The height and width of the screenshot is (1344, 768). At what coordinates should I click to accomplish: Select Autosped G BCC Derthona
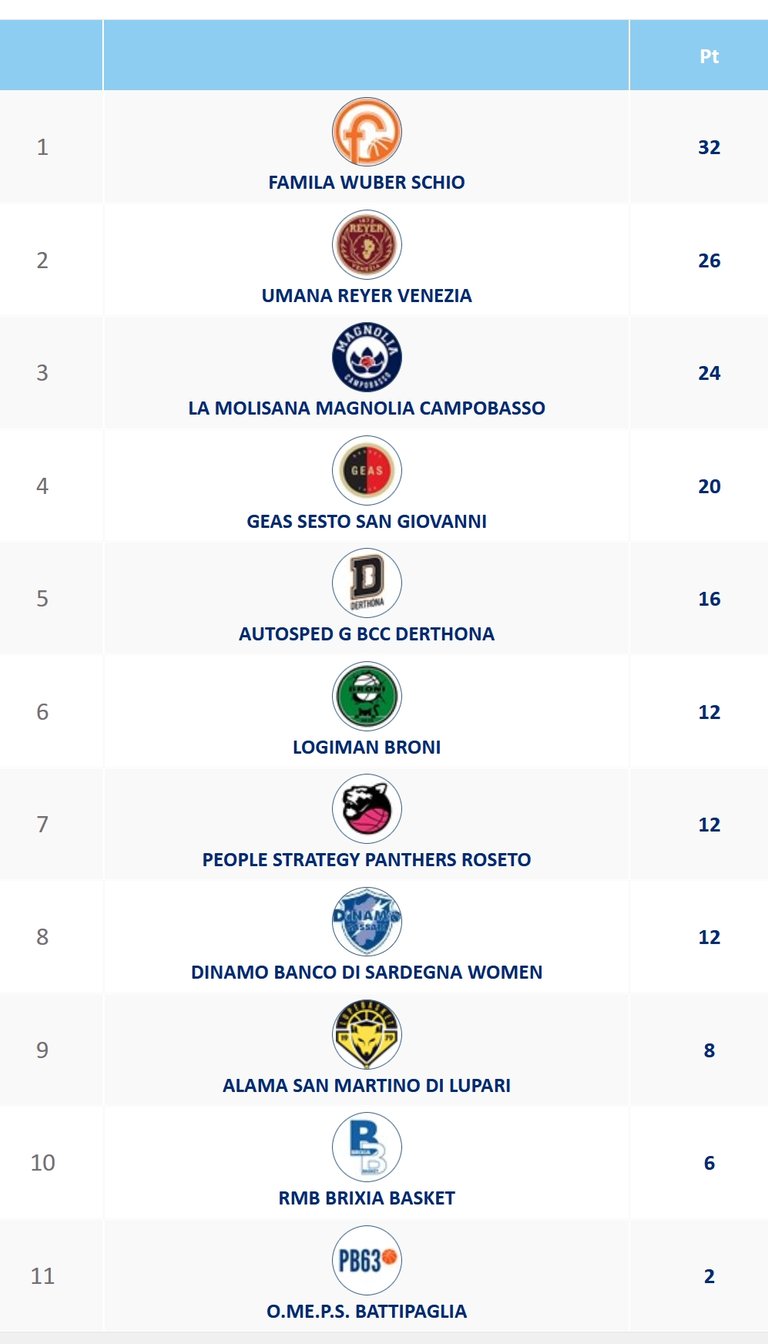pos(366,634)
